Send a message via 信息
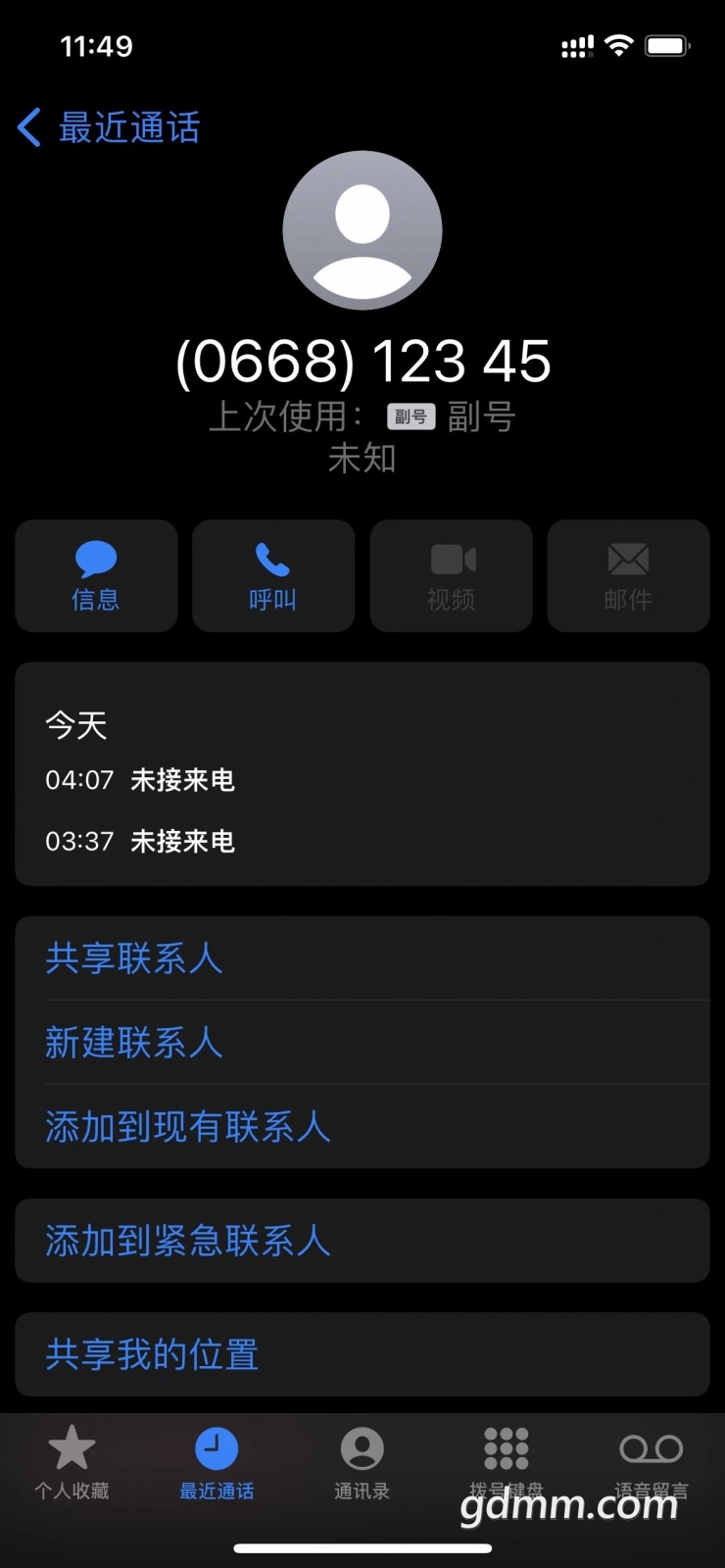 (96, 576)
